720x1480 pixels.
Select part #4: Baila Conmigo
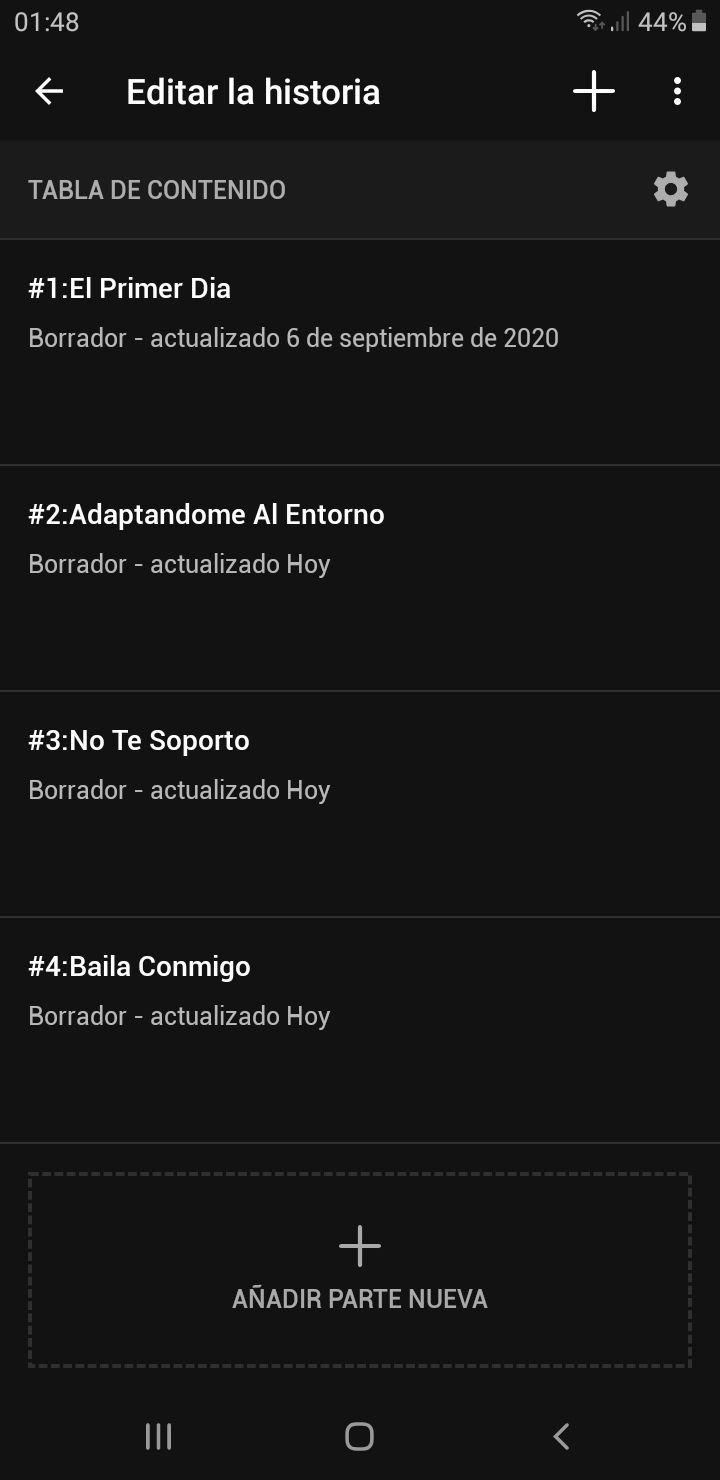point(360,1030)
